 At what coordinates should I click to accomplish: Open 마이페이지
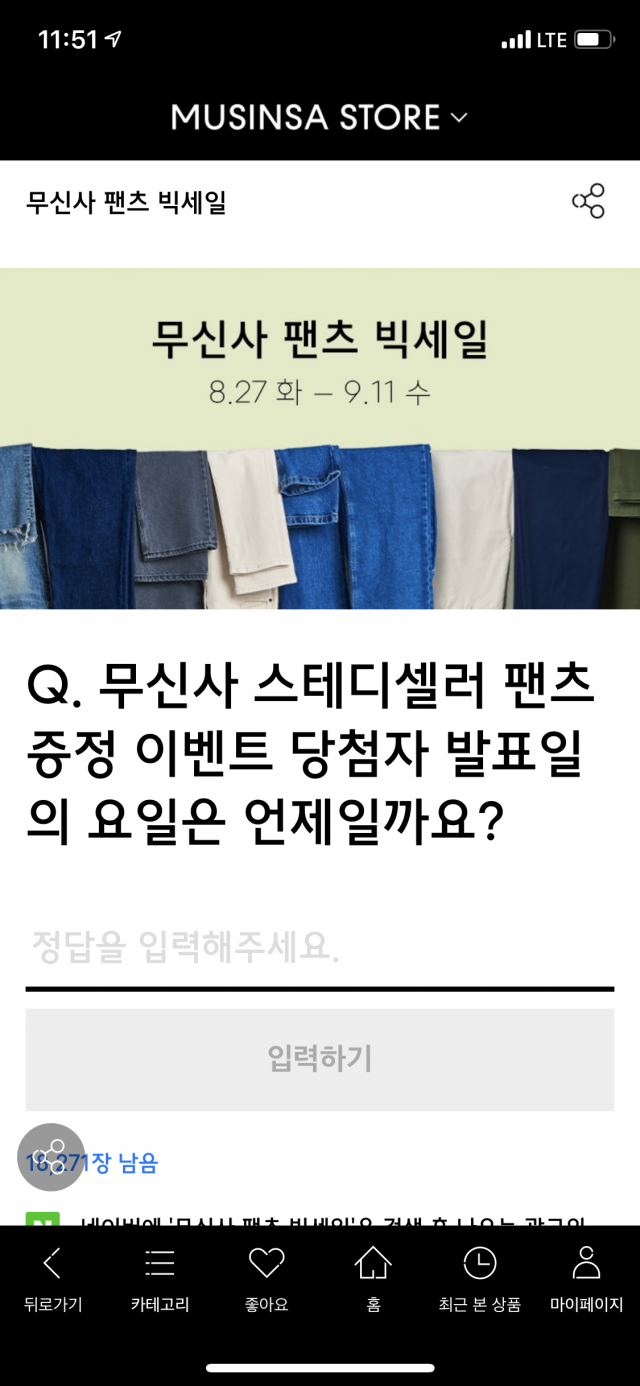(x=586, y=1278)
